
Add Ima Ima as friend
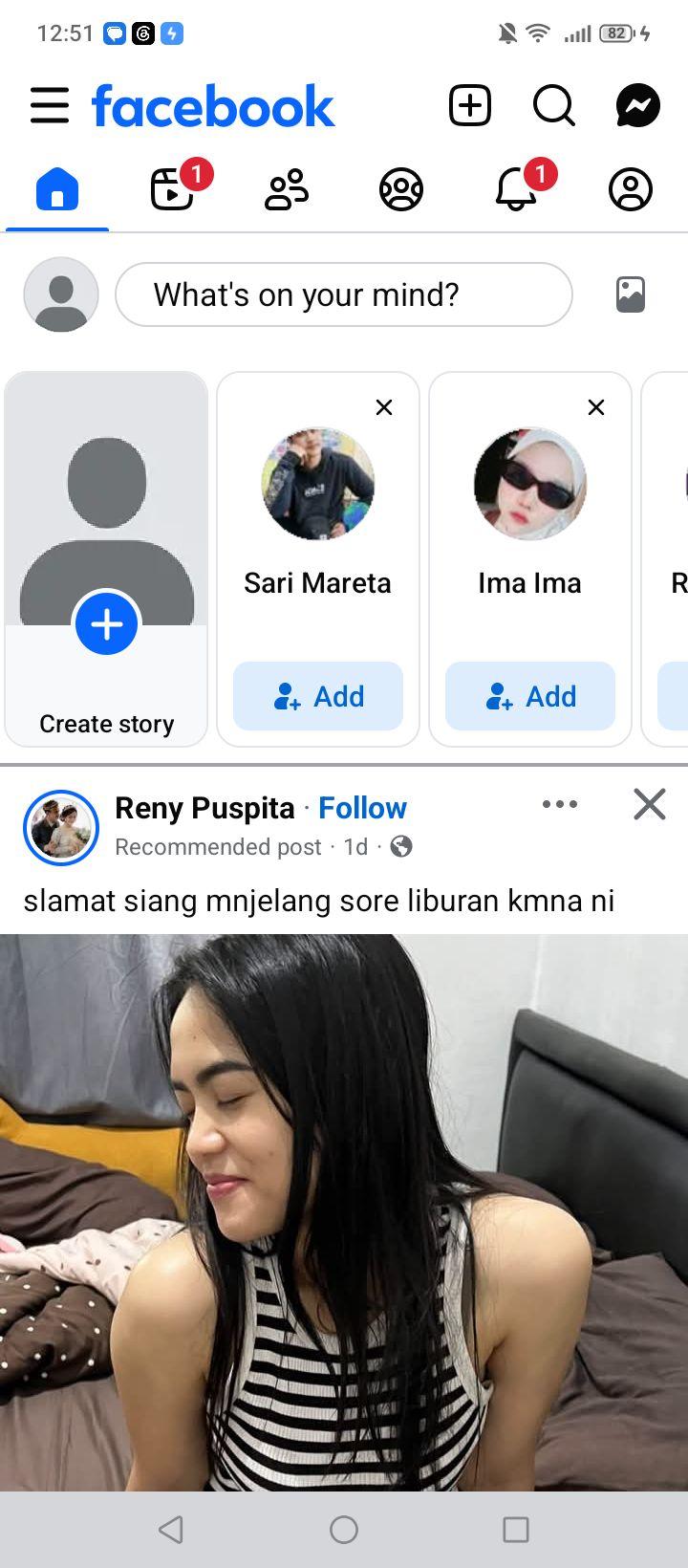click(530, 696)
